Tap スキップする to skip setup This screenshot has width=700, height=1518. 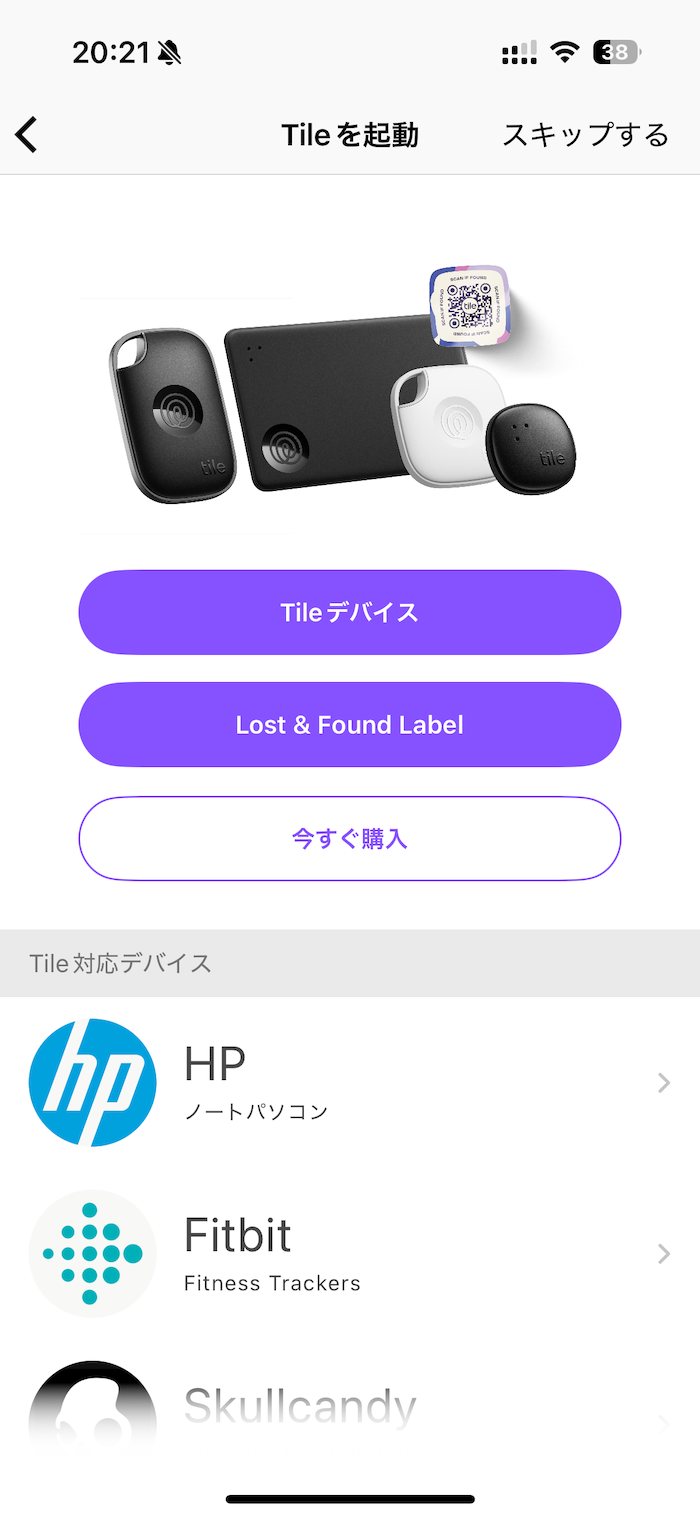(x=585, y=134)
